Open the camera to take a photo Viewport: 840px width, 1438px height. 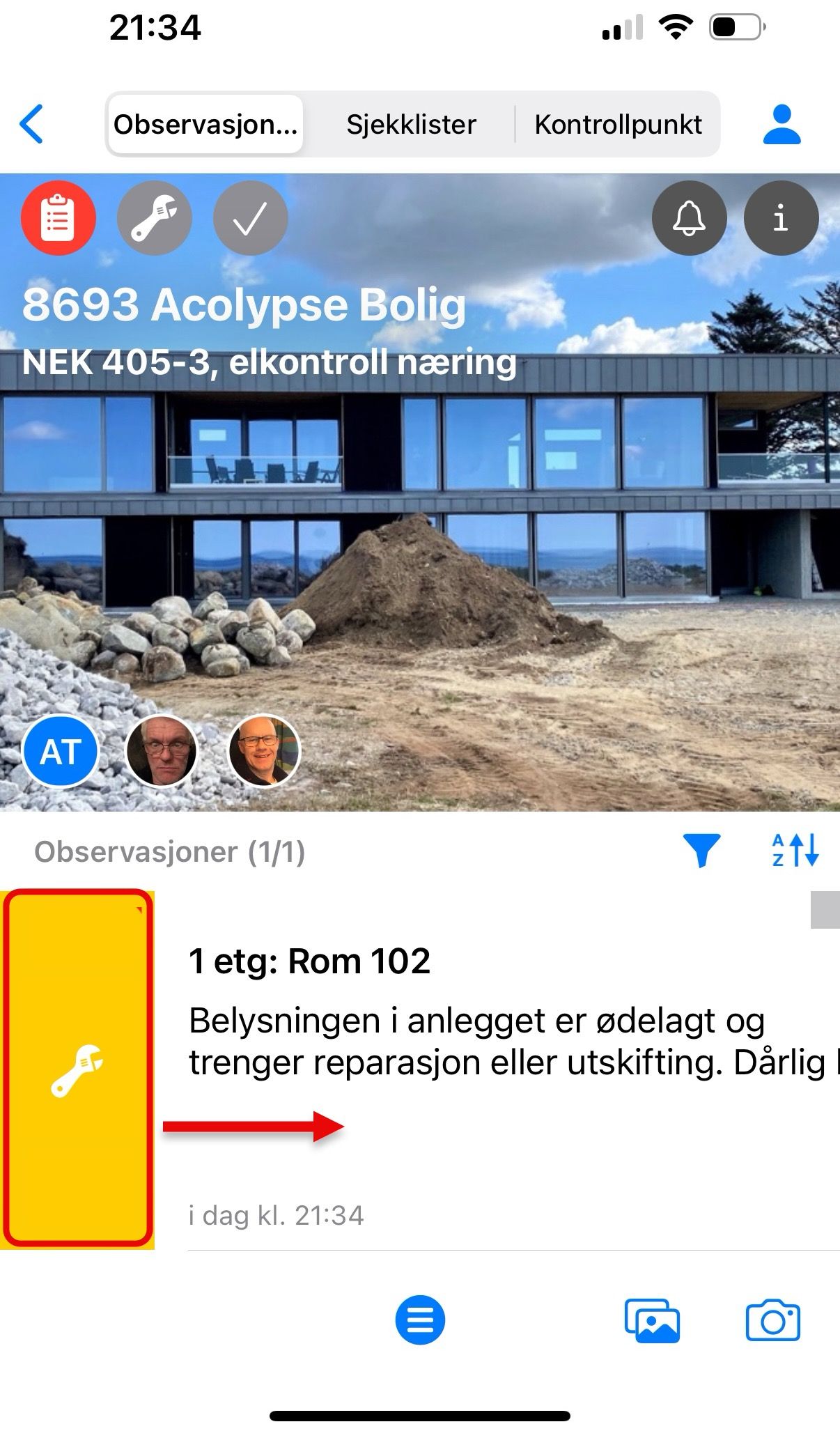coord(772,1320)
